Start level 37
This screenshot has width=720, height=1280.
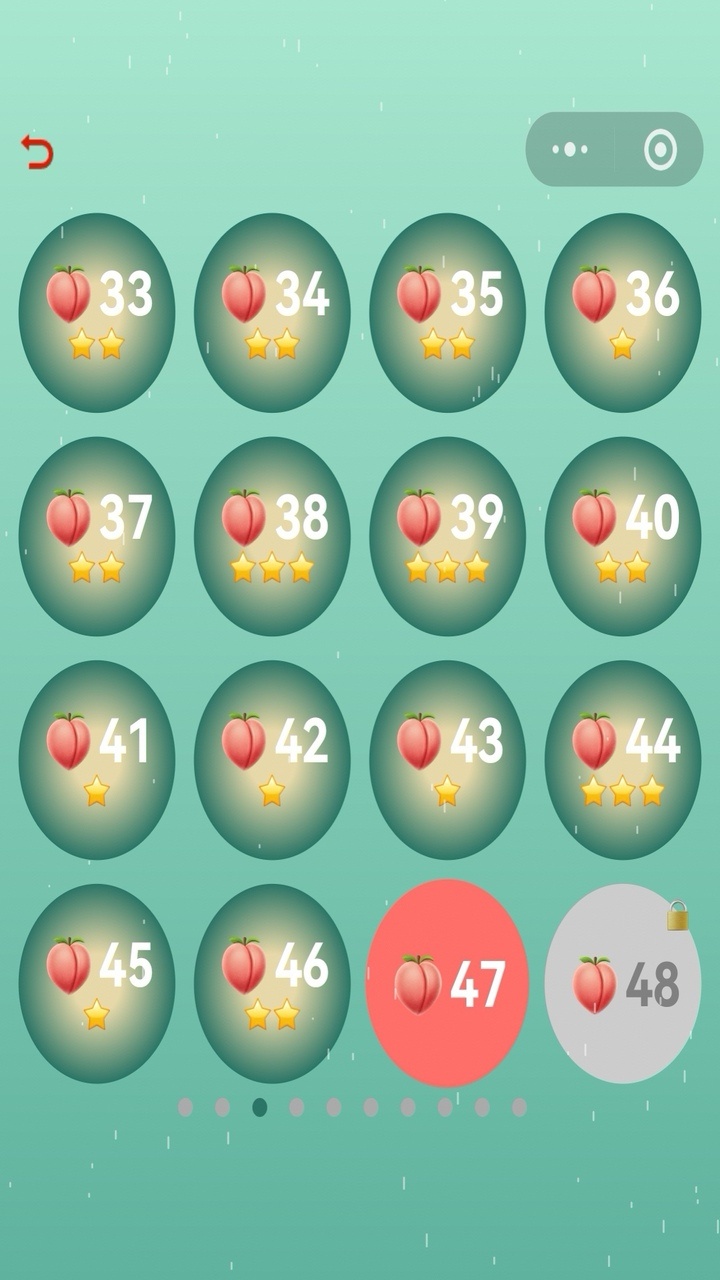[97, 536]
